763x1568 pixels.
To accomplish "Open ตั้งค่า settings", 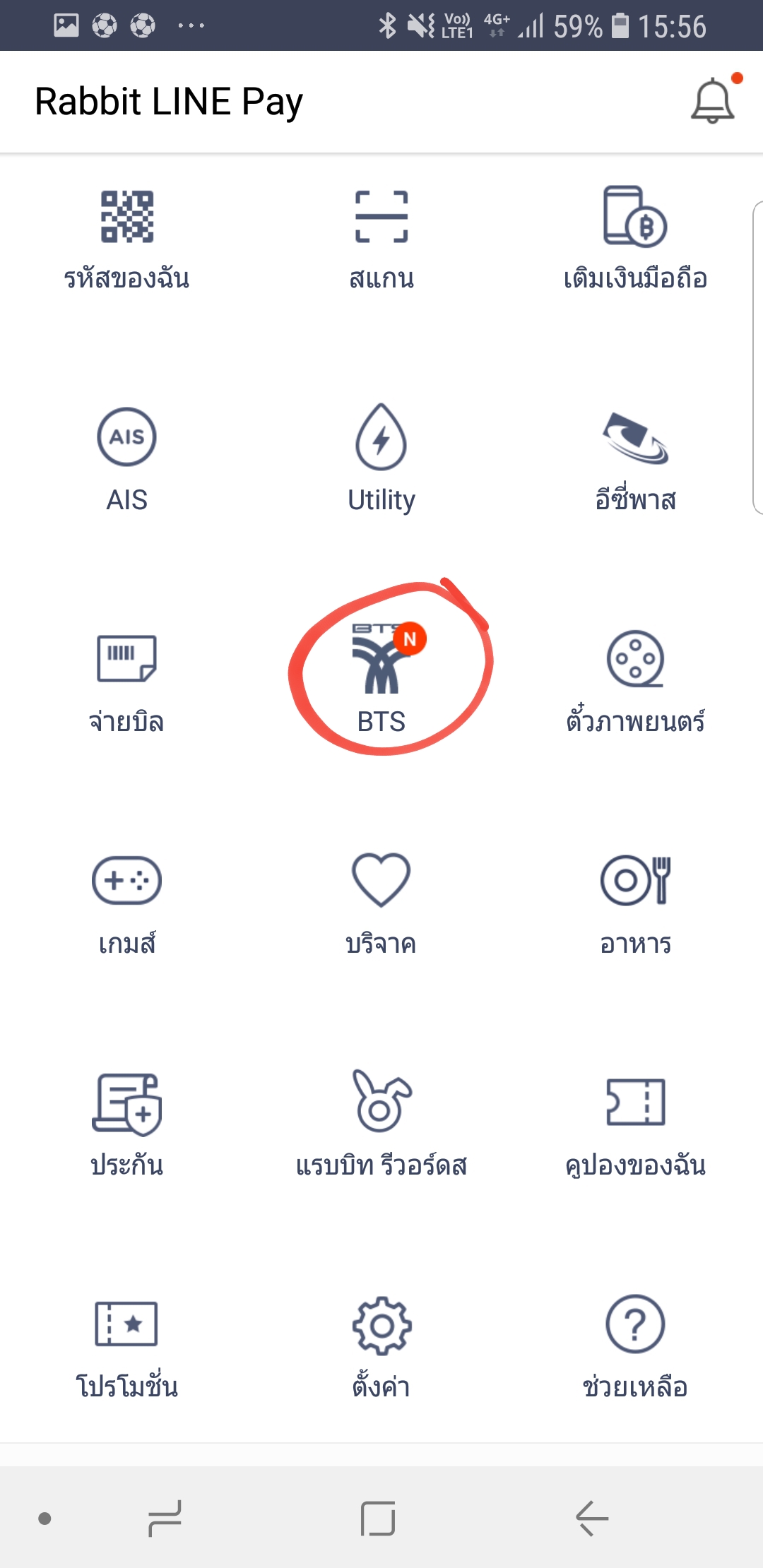I will tap(381, 1346).
